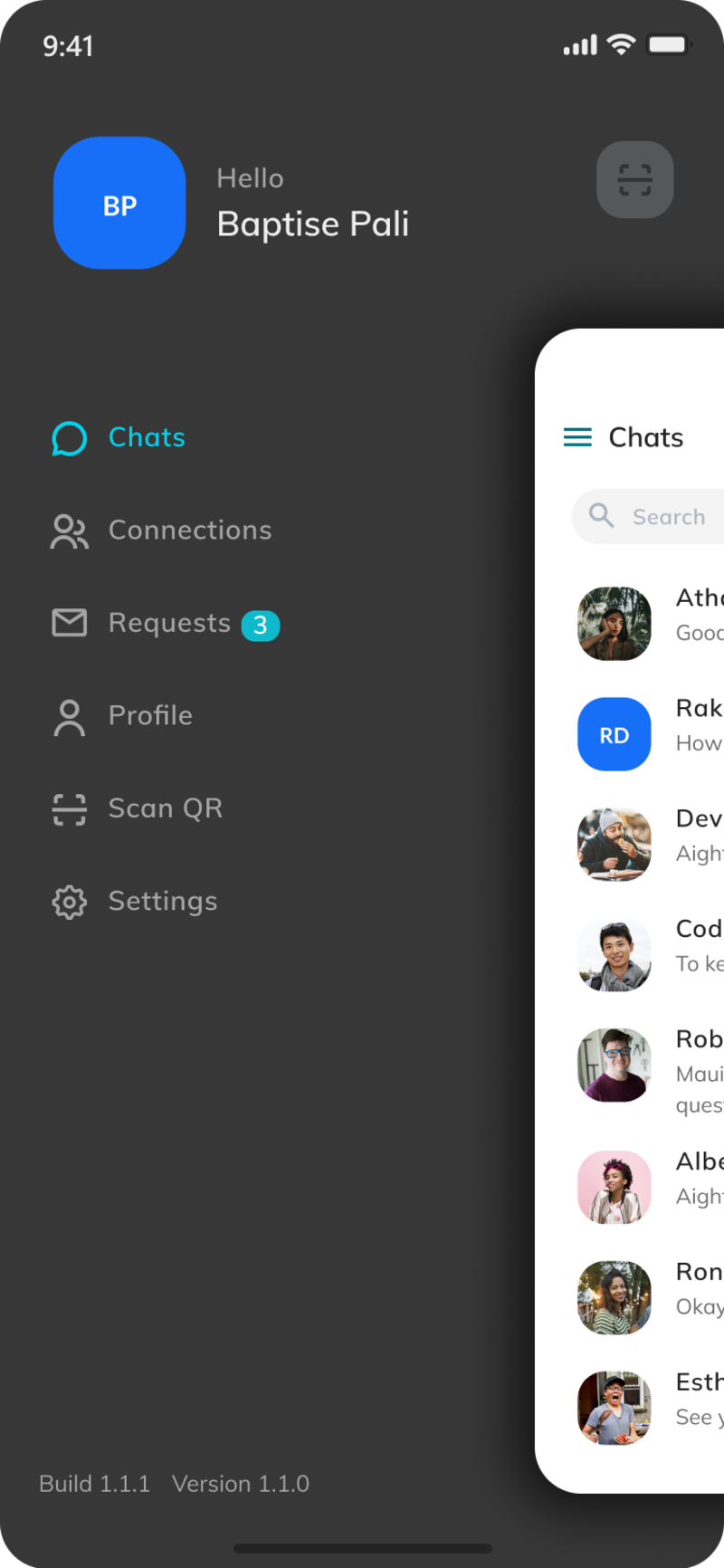Select Chats in the drawer menu
The height and width of the screenshot is (1568, 724).
pos(145,438)
